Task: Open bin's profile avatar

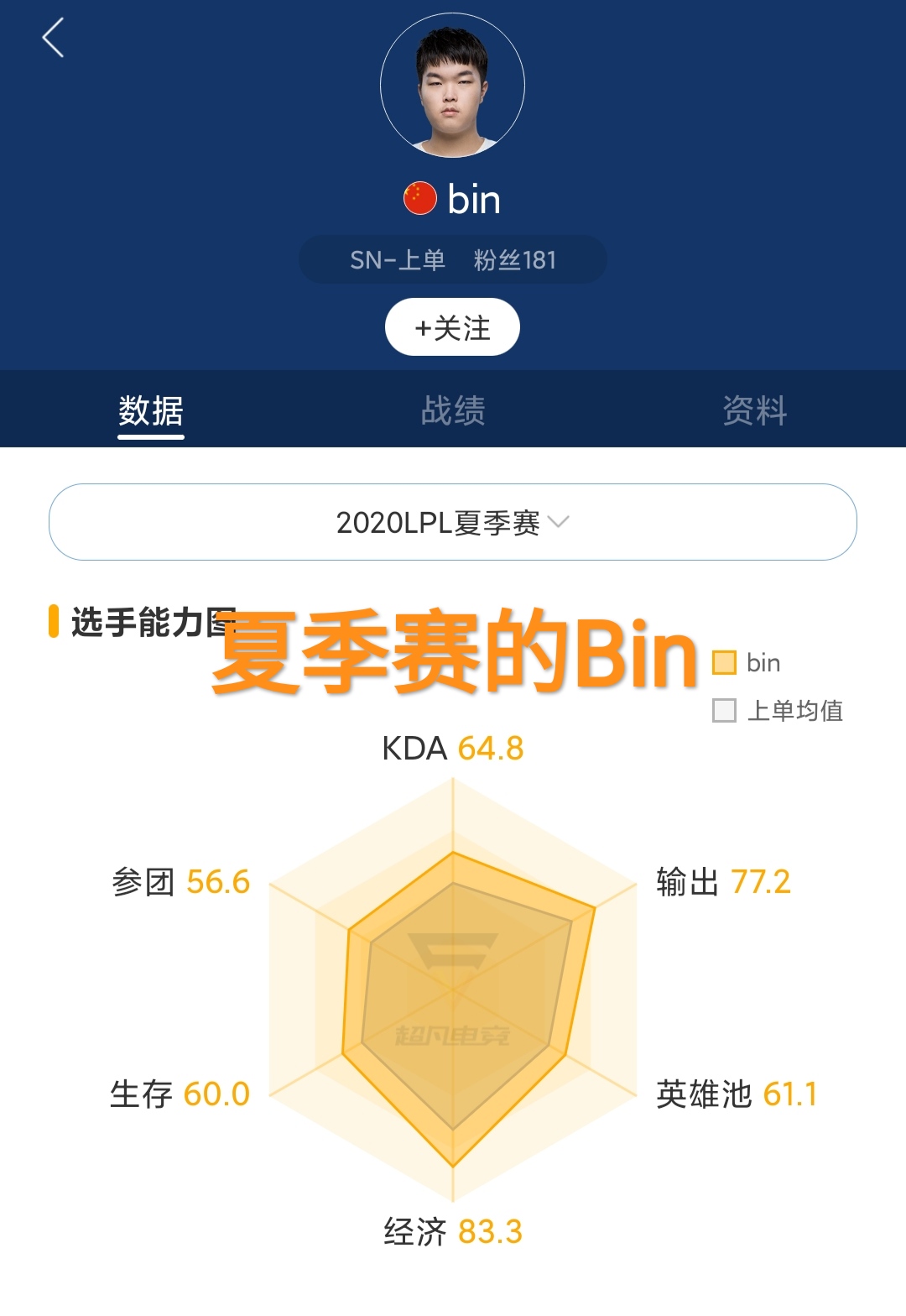Action: [x=452, y=86]
